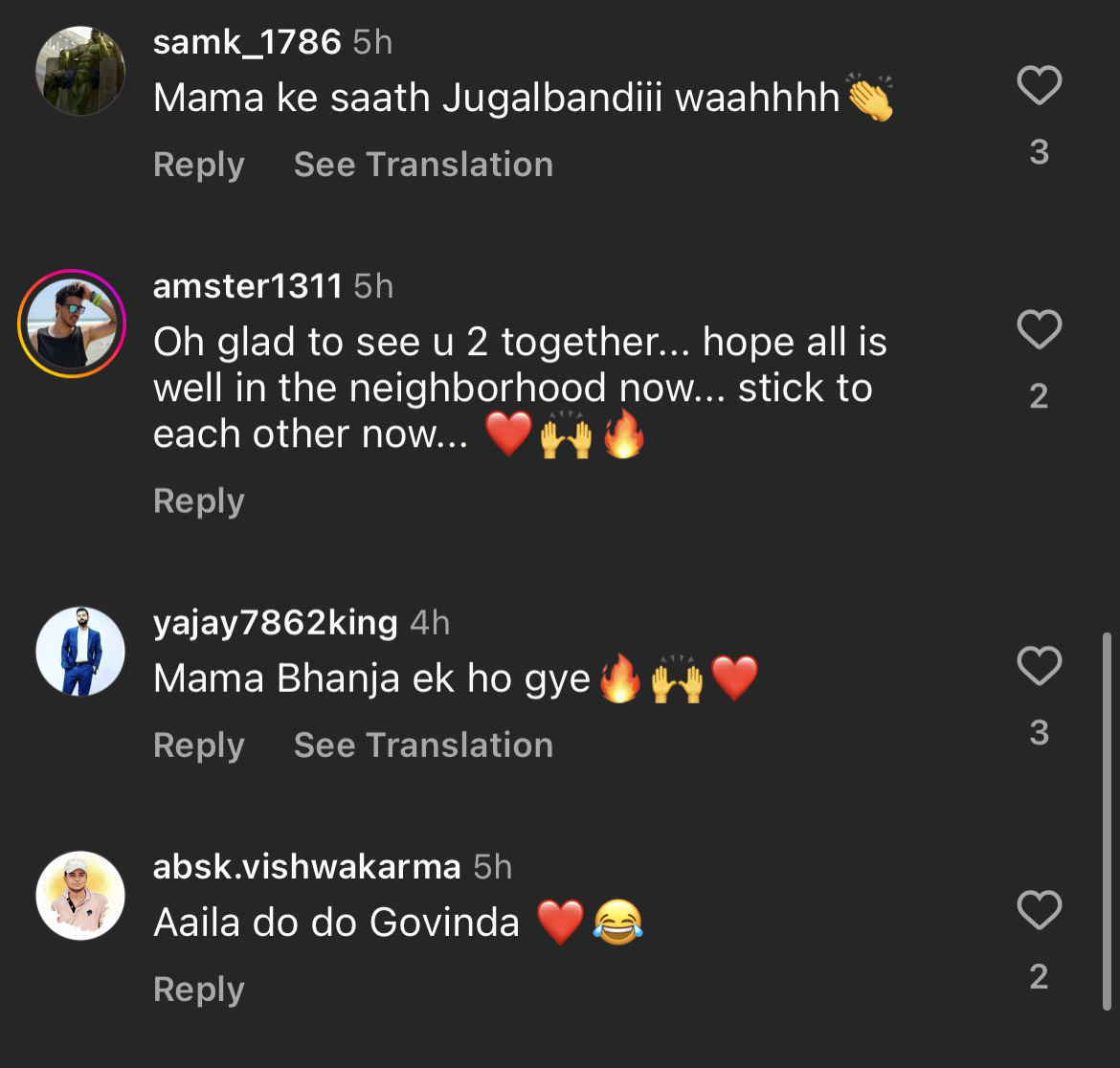
Task: See translation of samk_1786's comment
Action: [x=423, y=165]
